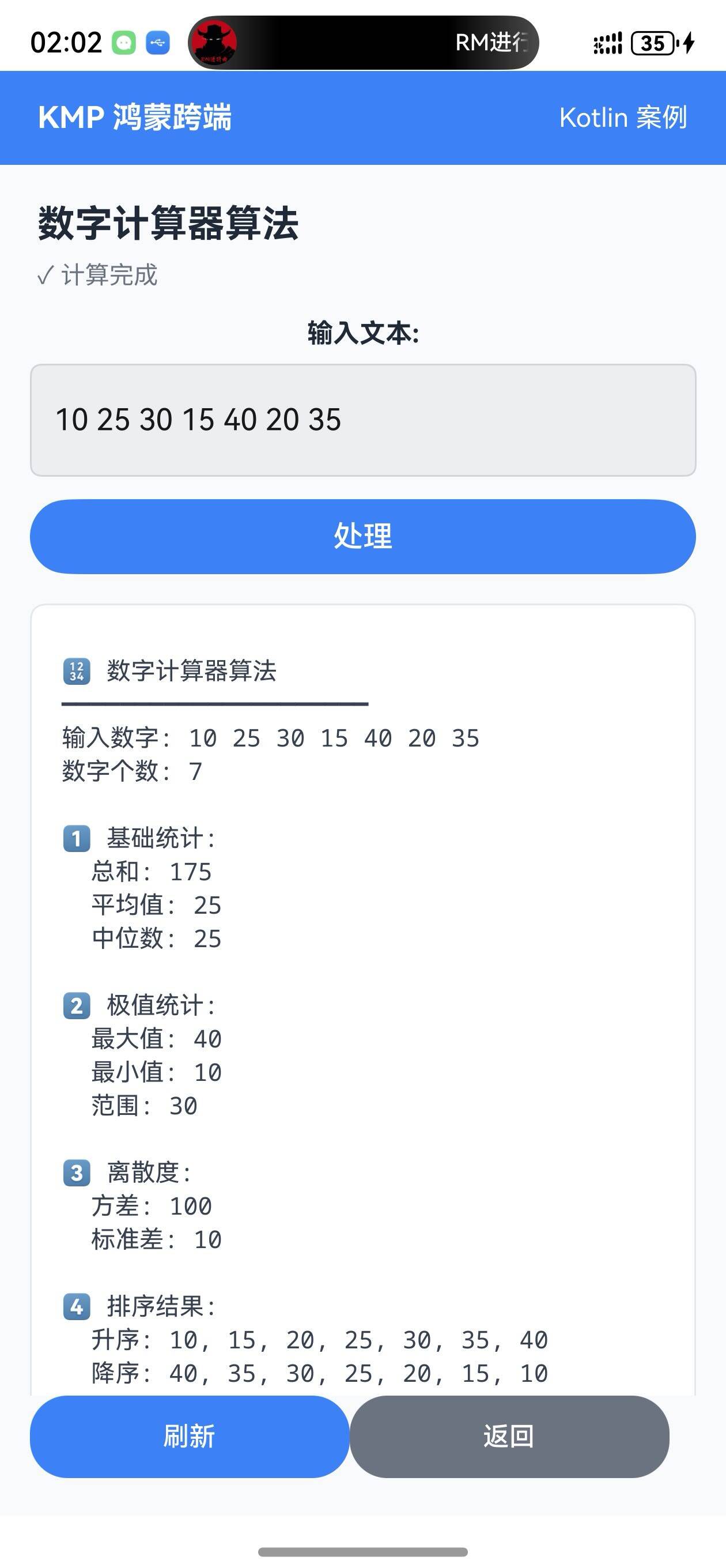726x1568 pixels.
Task: Tap the green messaging icon in status bar
Action: click(125, 42)
